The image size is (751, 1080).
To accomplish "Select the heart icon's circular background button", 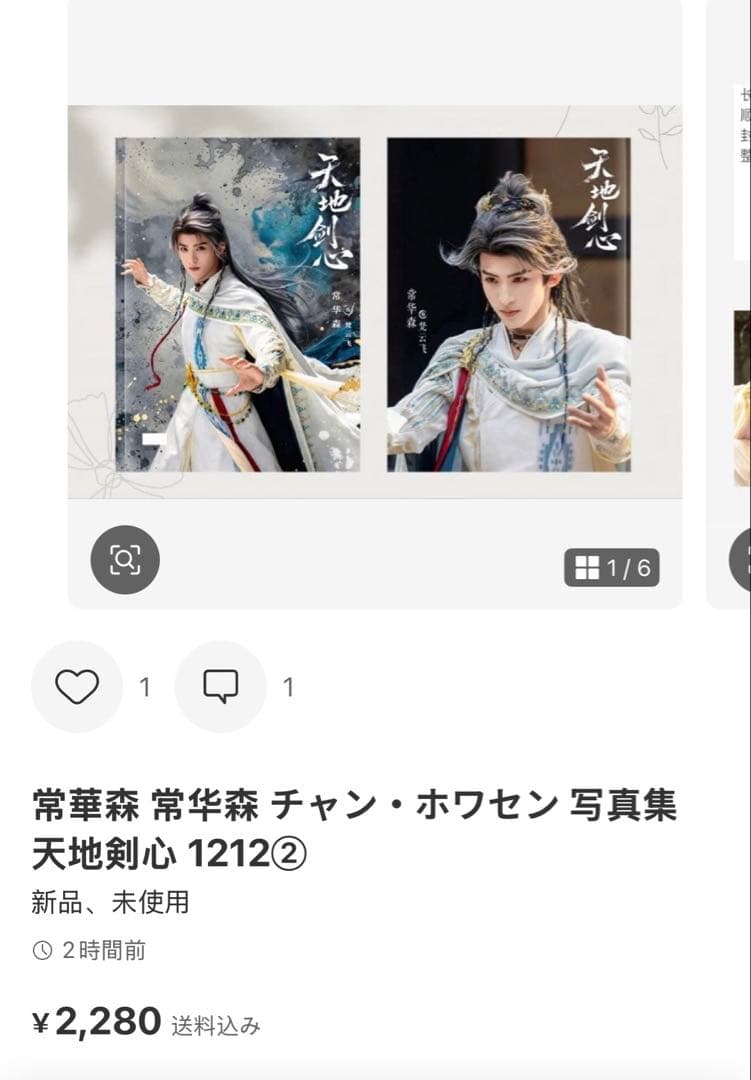I will (x=75, y=687).
